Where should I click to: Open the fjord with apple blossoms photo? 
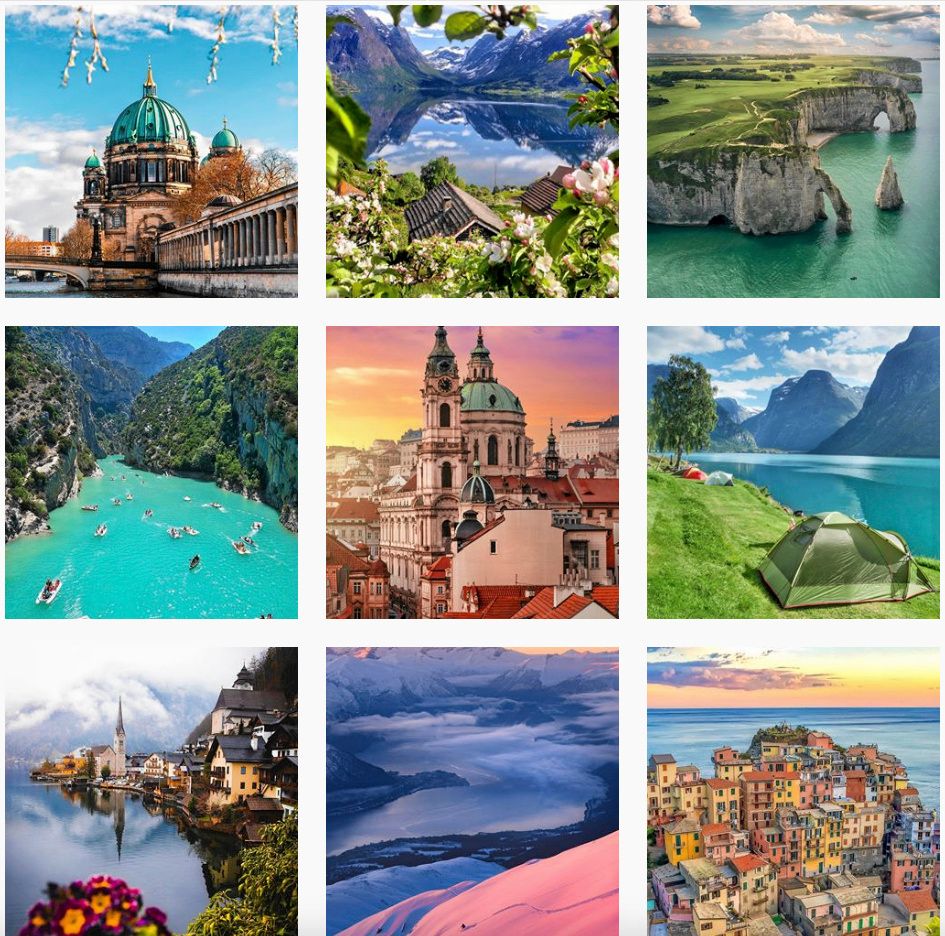pos(472,151)
